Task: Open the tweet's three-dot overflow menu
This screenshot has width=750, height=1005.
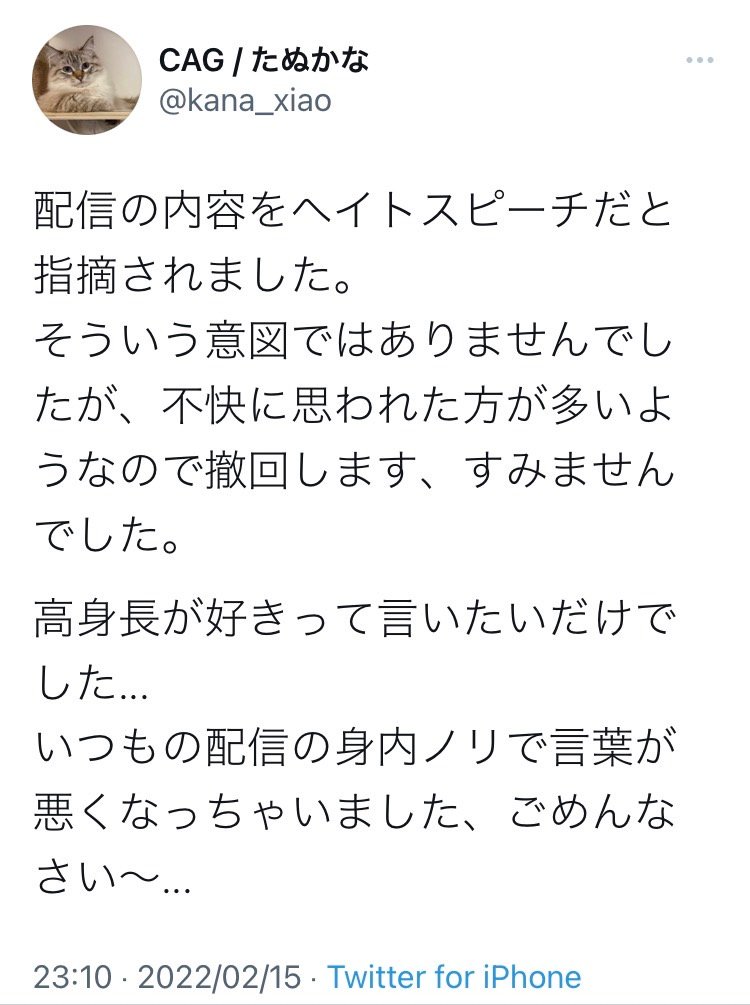Action: [x=699, y=61]
